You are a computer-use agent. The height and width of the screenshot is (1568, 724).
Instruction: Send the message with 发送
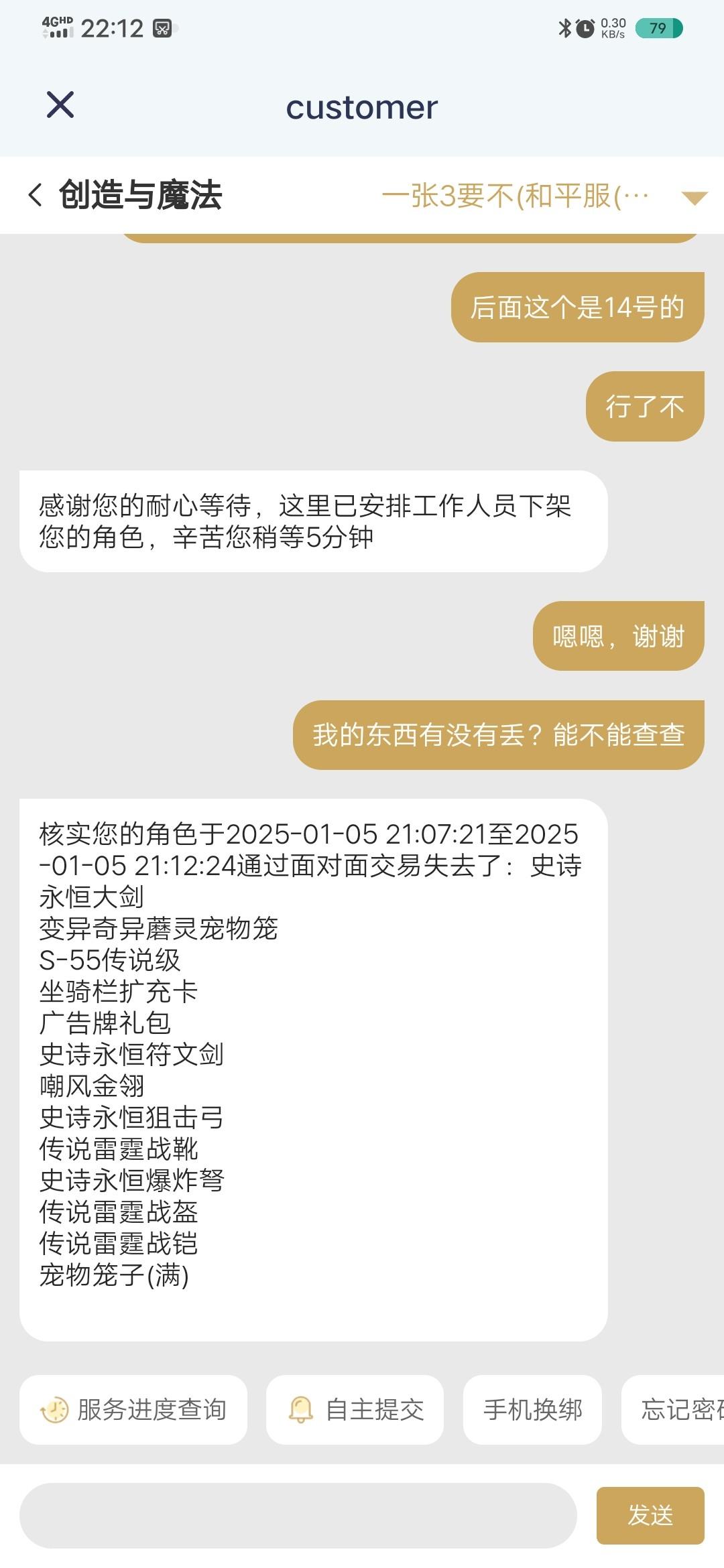click(650, 1516)
